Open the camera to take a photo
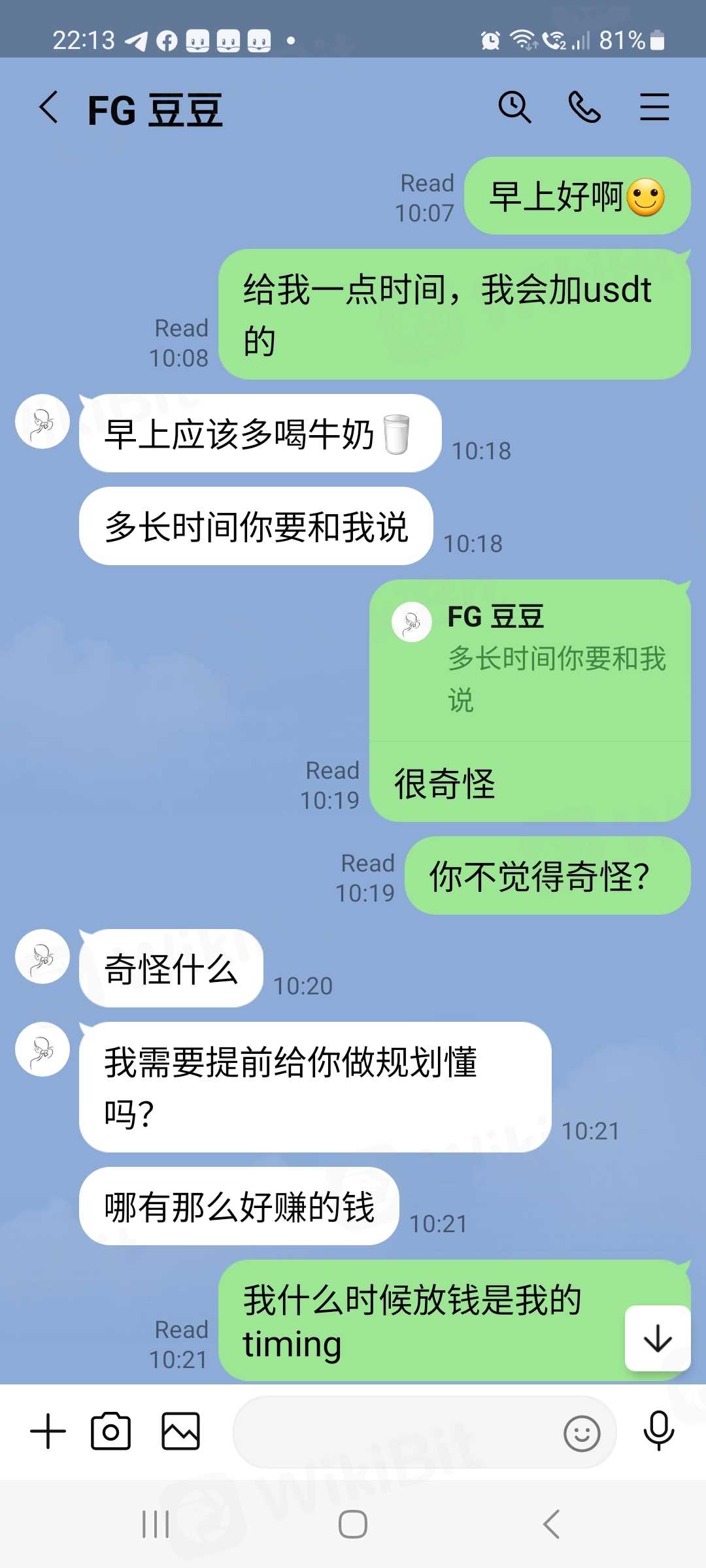Image resolution: width=706 pixels, height=1568 pixels. tap(110, 1431)
